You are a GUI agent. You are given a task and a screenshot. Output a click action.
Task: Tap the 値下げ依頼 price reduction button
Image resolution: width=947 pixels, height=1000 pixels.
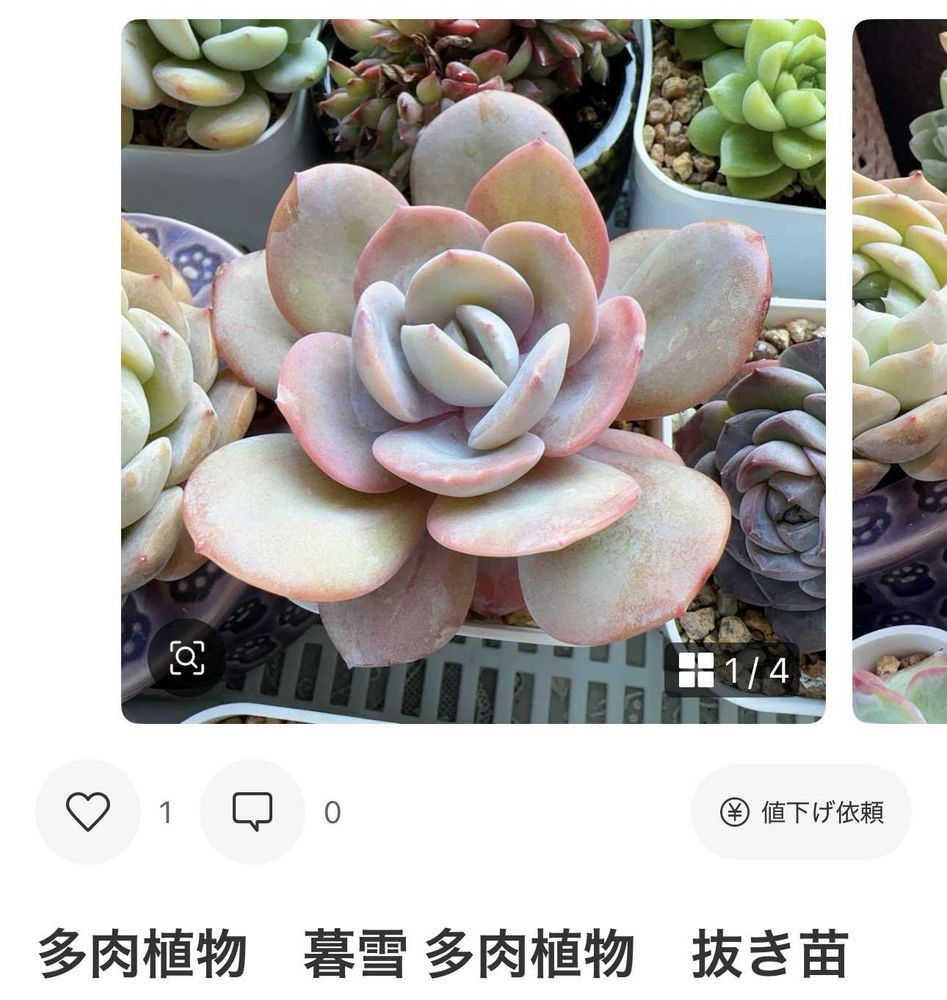tap(801, 812)
